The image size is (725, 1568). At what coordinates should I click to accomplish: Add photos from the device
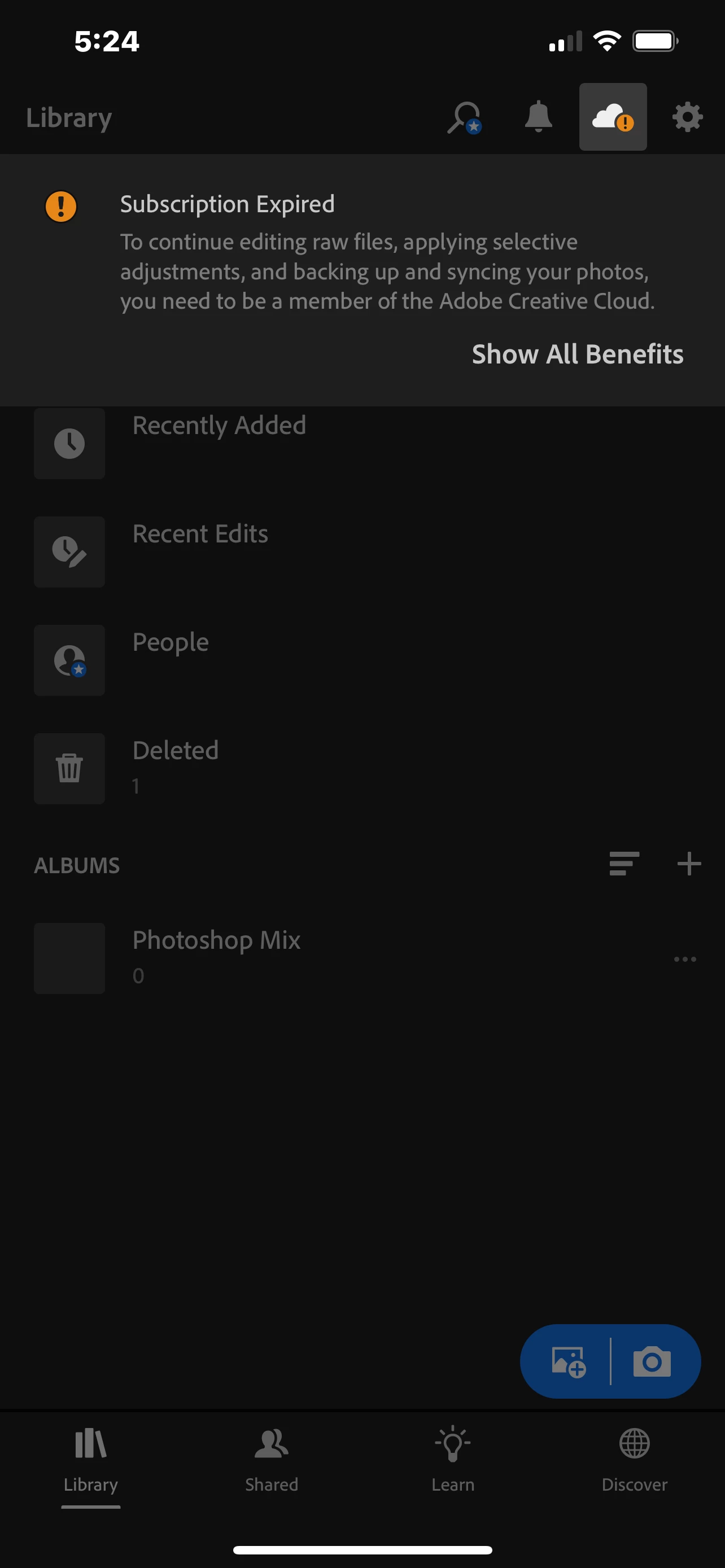[568, 1361]
